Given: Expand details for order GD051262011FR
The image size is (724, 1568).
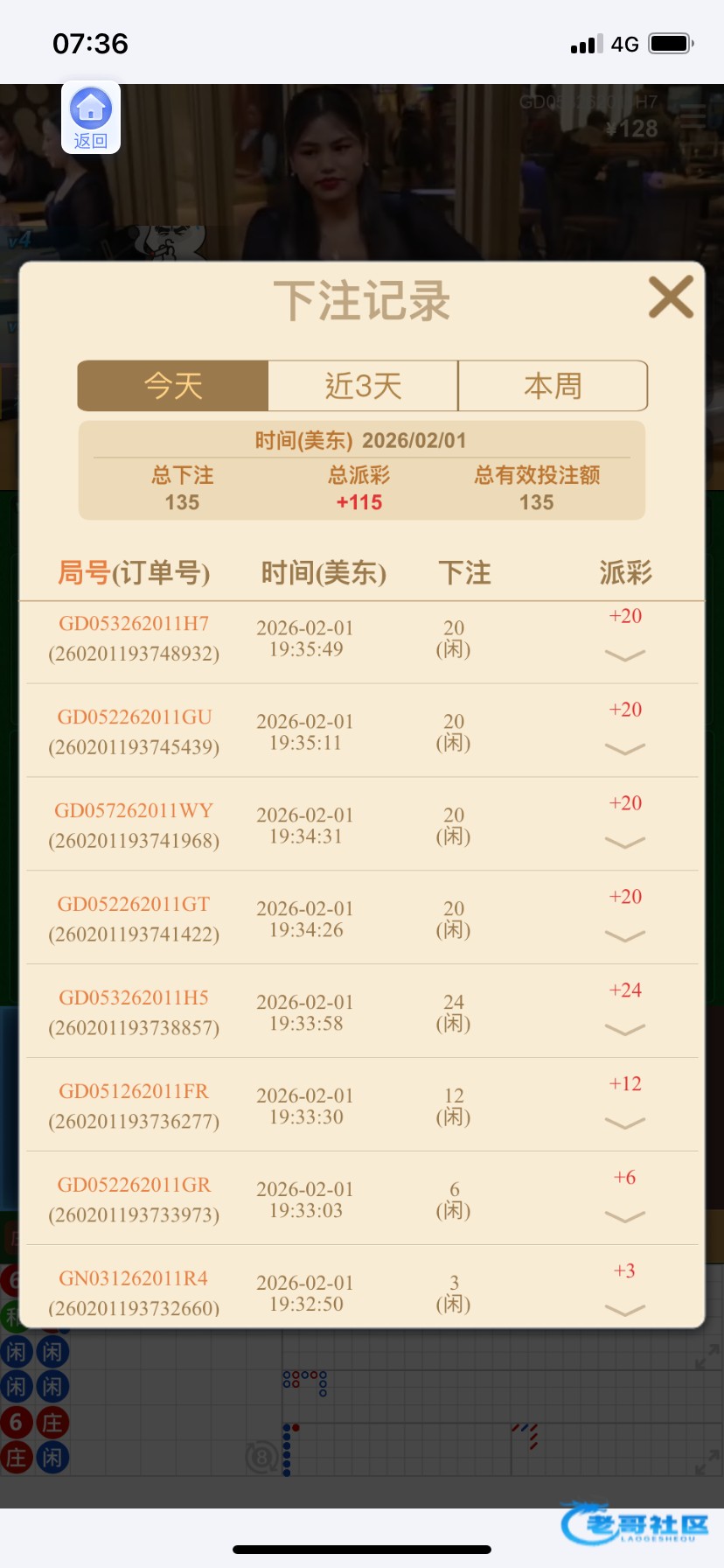Looking at the screenshot, I should [625, 1123].
